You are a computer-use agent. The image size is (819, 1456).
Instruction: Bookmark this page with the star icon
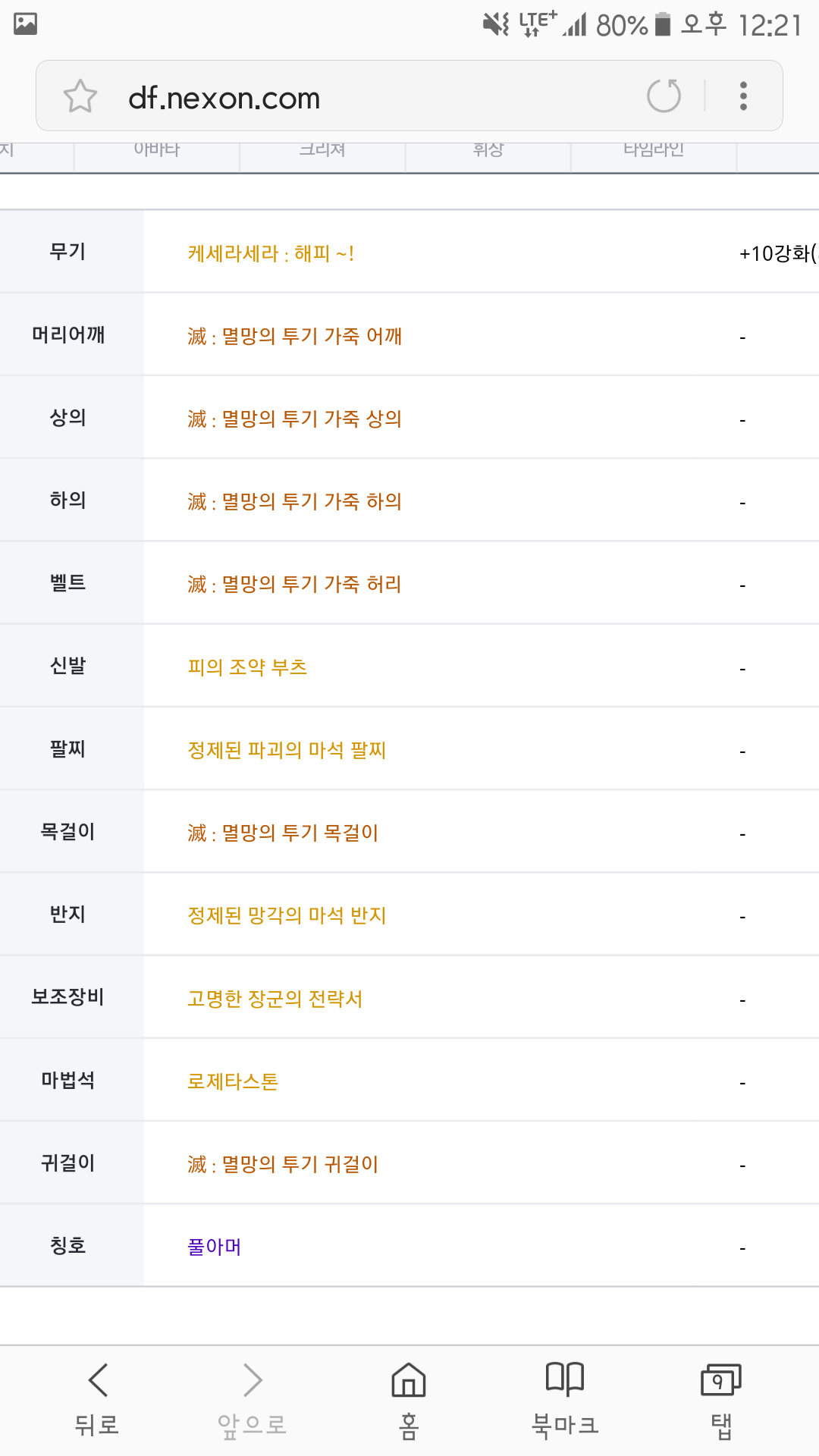point(80,96)
